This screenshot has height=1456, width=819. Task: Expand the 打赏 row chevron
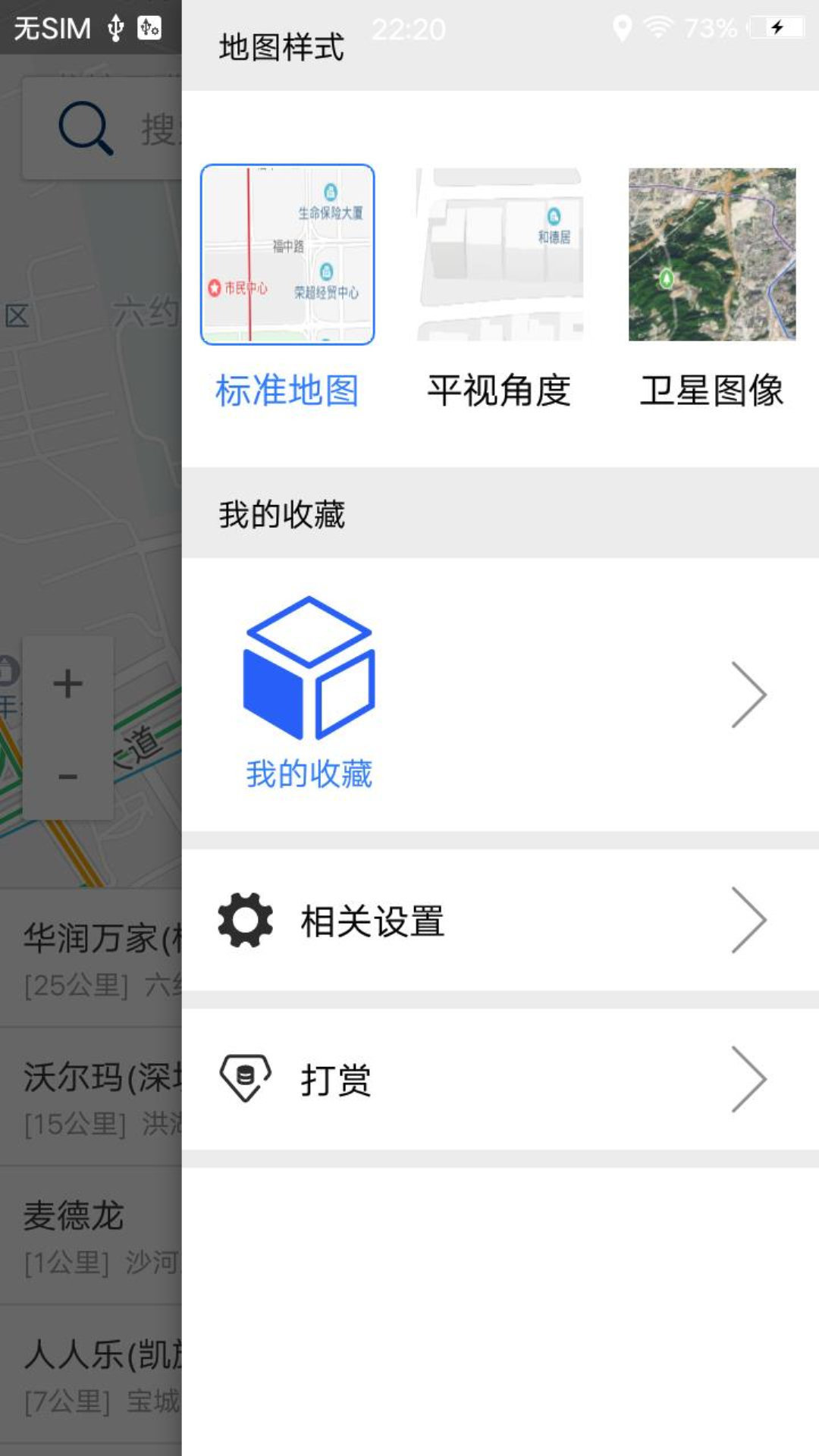point(748,1078)
